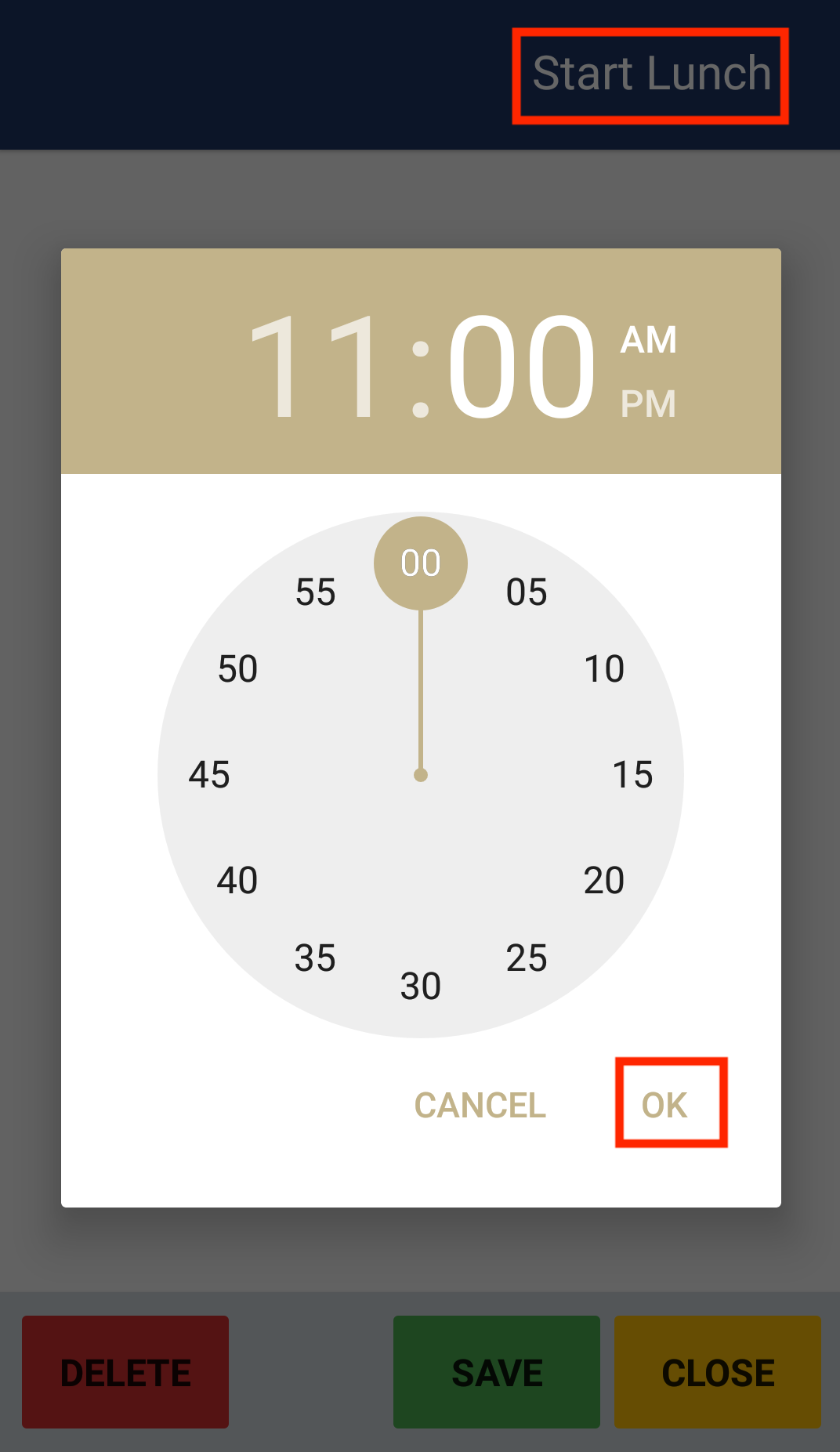
Task: Click the highlighted 00 minute marker
Action: [x=421, y=562]
